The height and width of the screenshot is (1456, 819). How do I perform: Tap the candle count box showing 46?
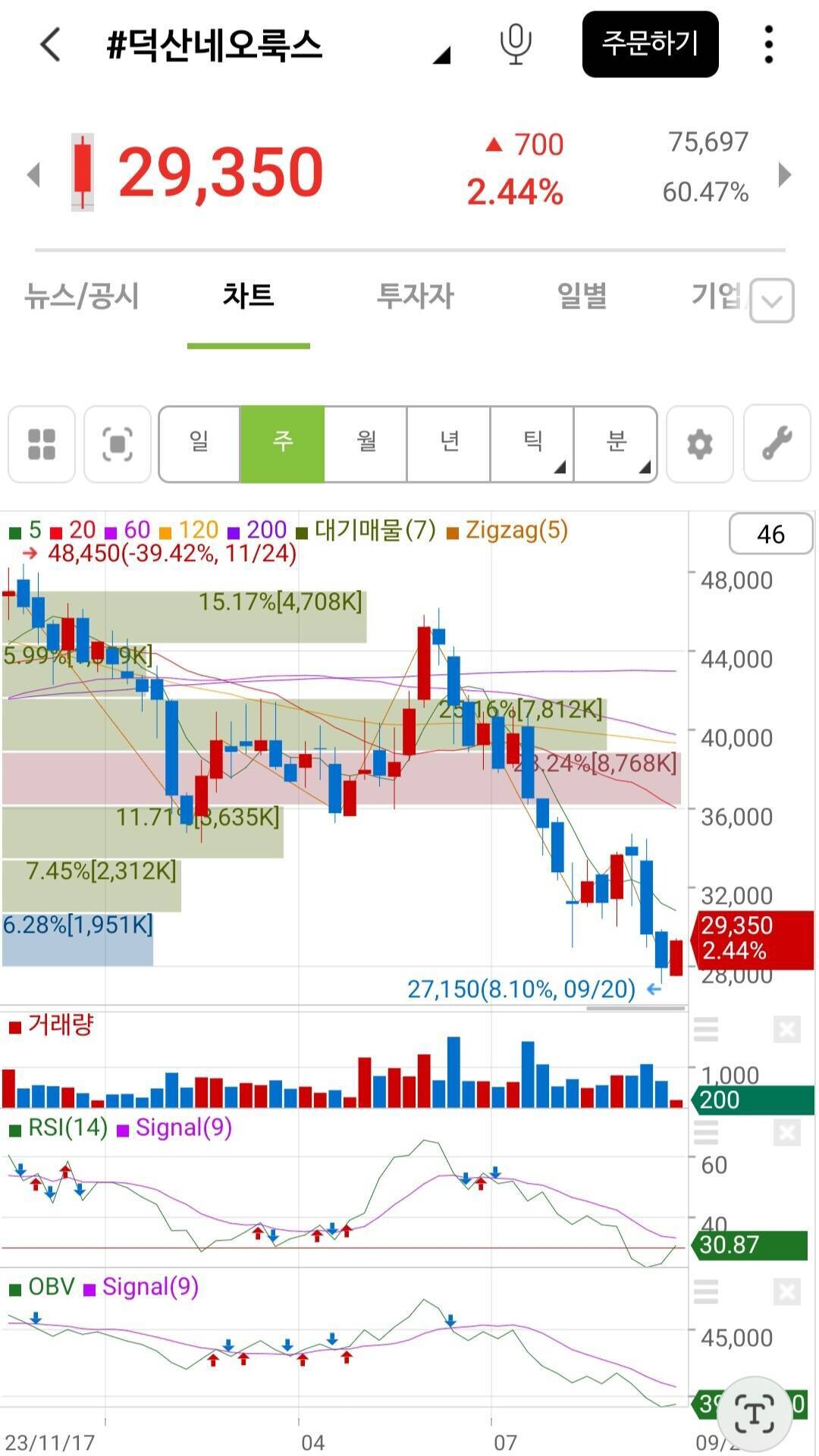pyautogui.click(x=770, y=534)
